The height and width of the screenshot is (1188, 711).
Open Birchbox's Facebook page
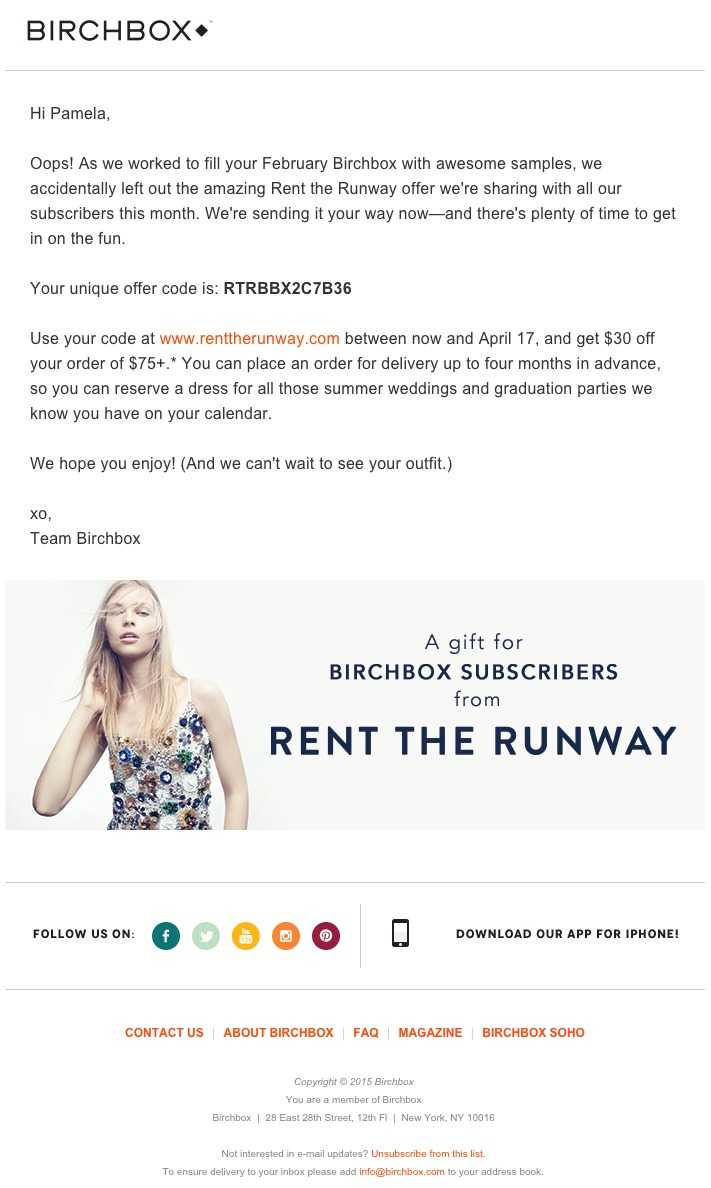(x=166, y=936)
